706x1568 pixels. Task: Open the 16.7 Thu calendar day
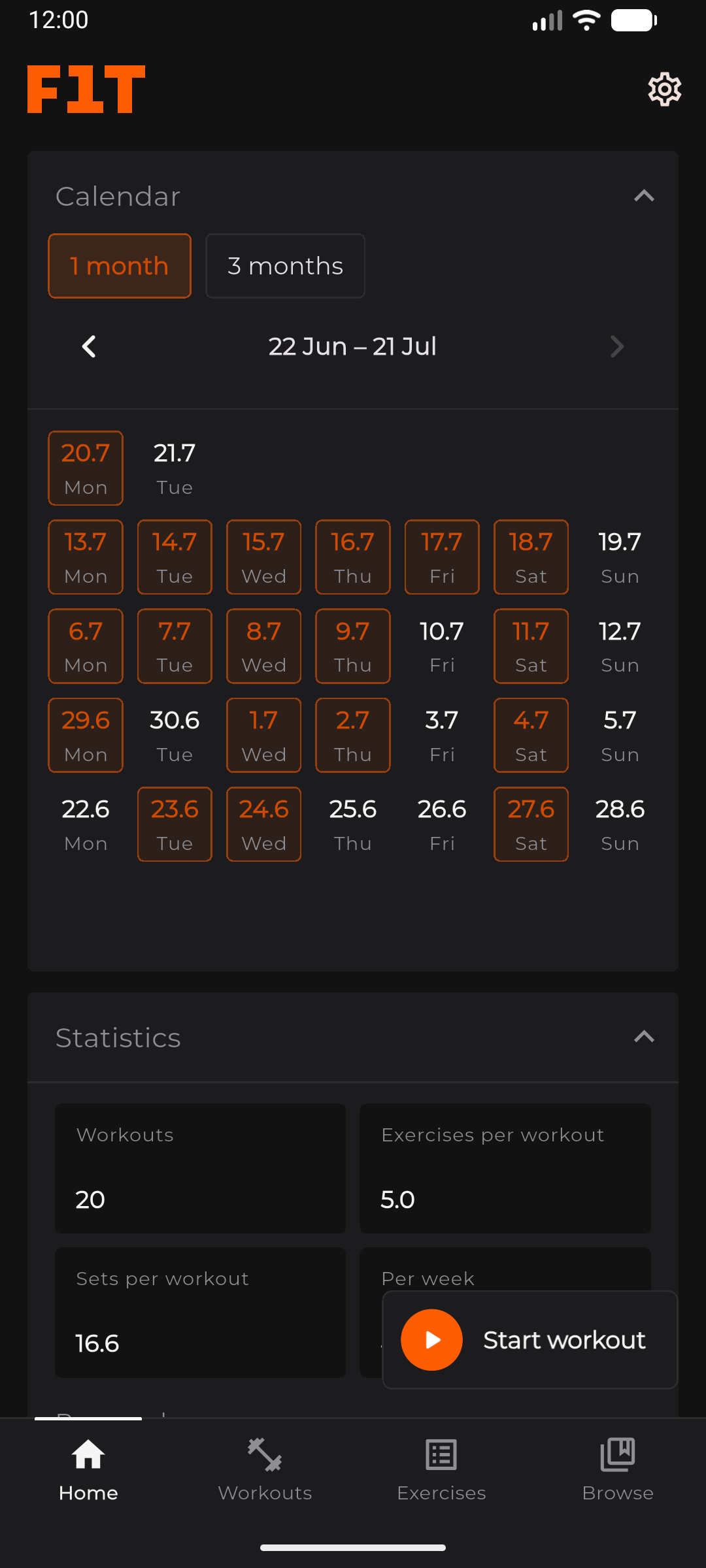(353, 557)
